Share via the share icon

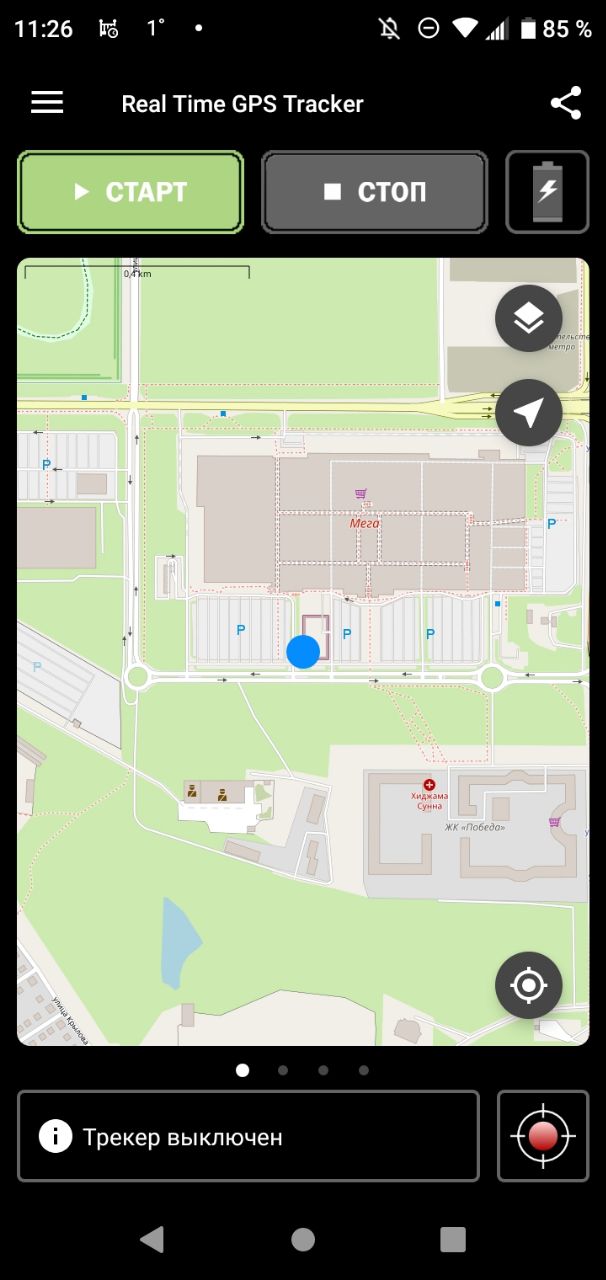pyautogui.click(x=565, y=103)
